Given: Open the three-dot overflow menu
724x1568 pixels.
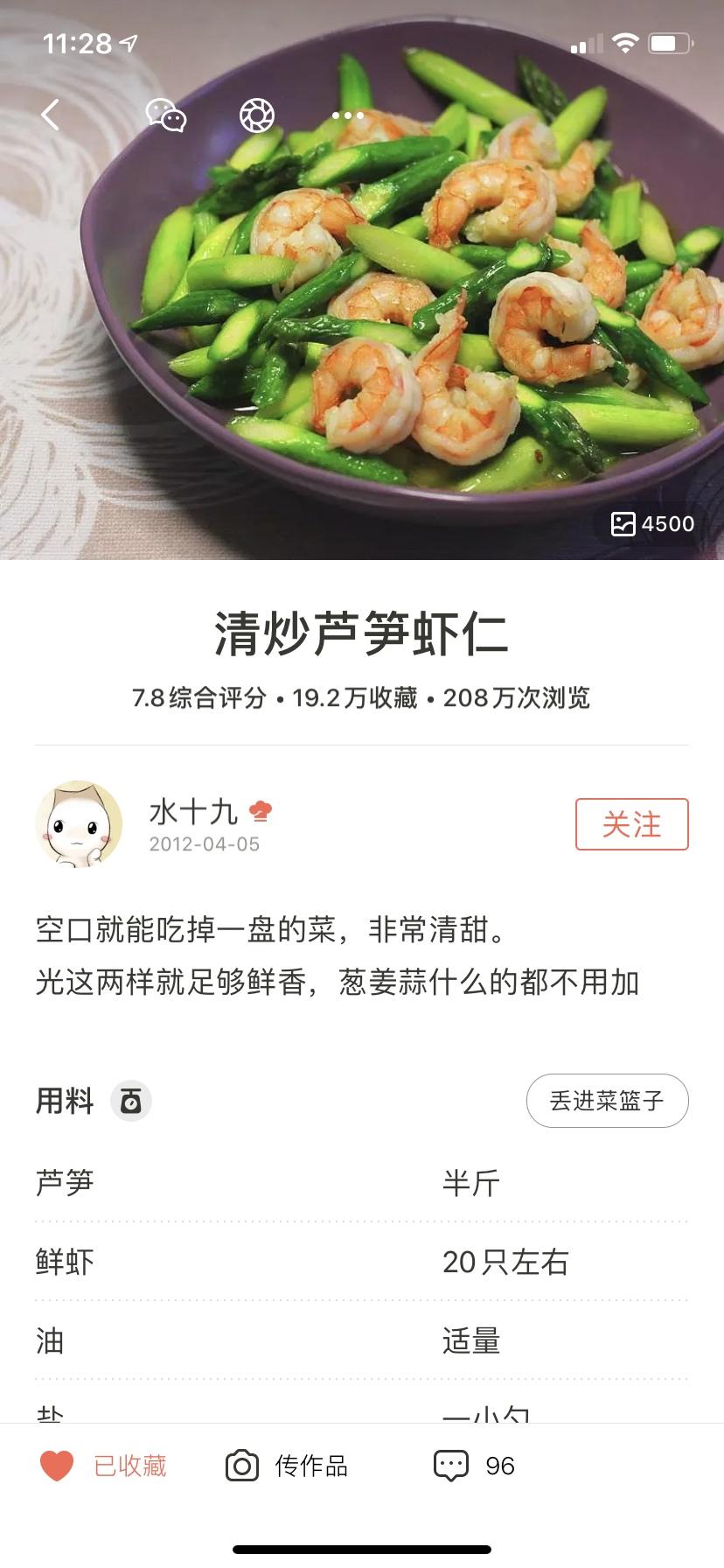Looking at the screenshot, I should pos(347,115).
